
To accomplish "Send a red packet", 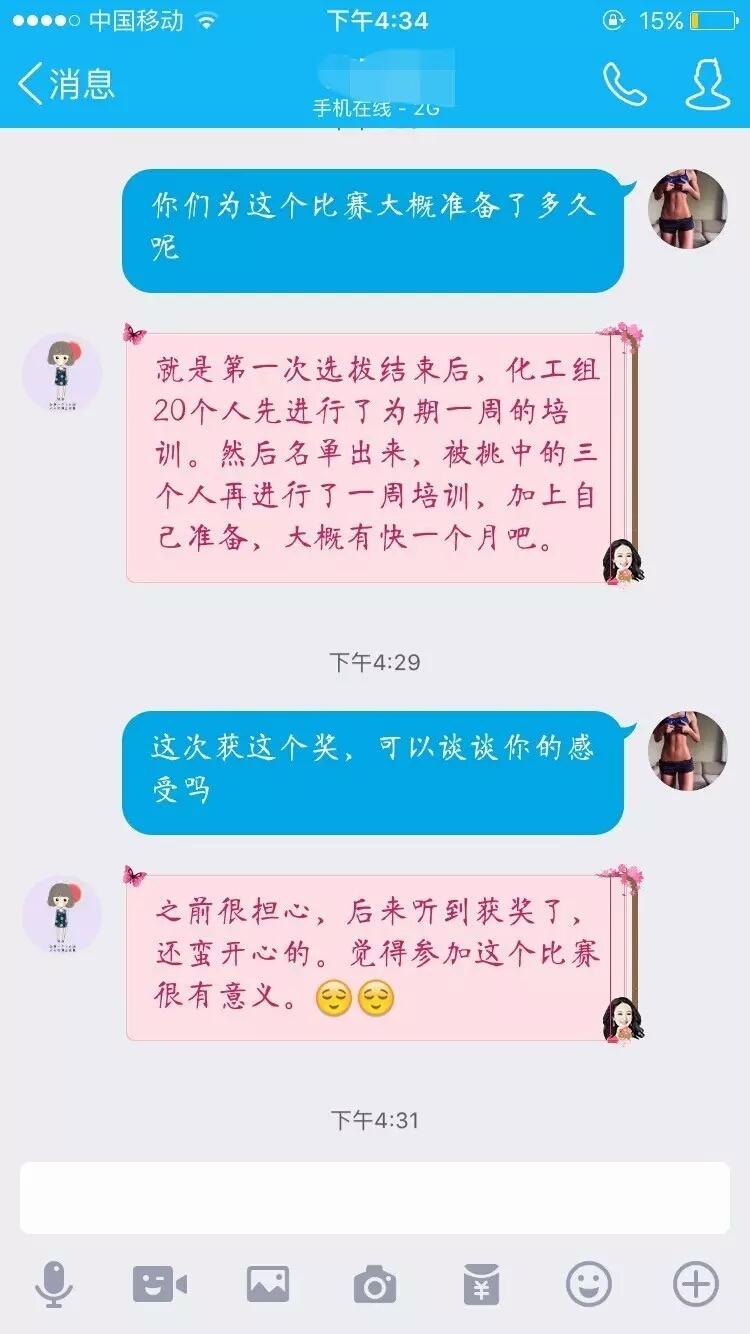I will coord(482,1283).
